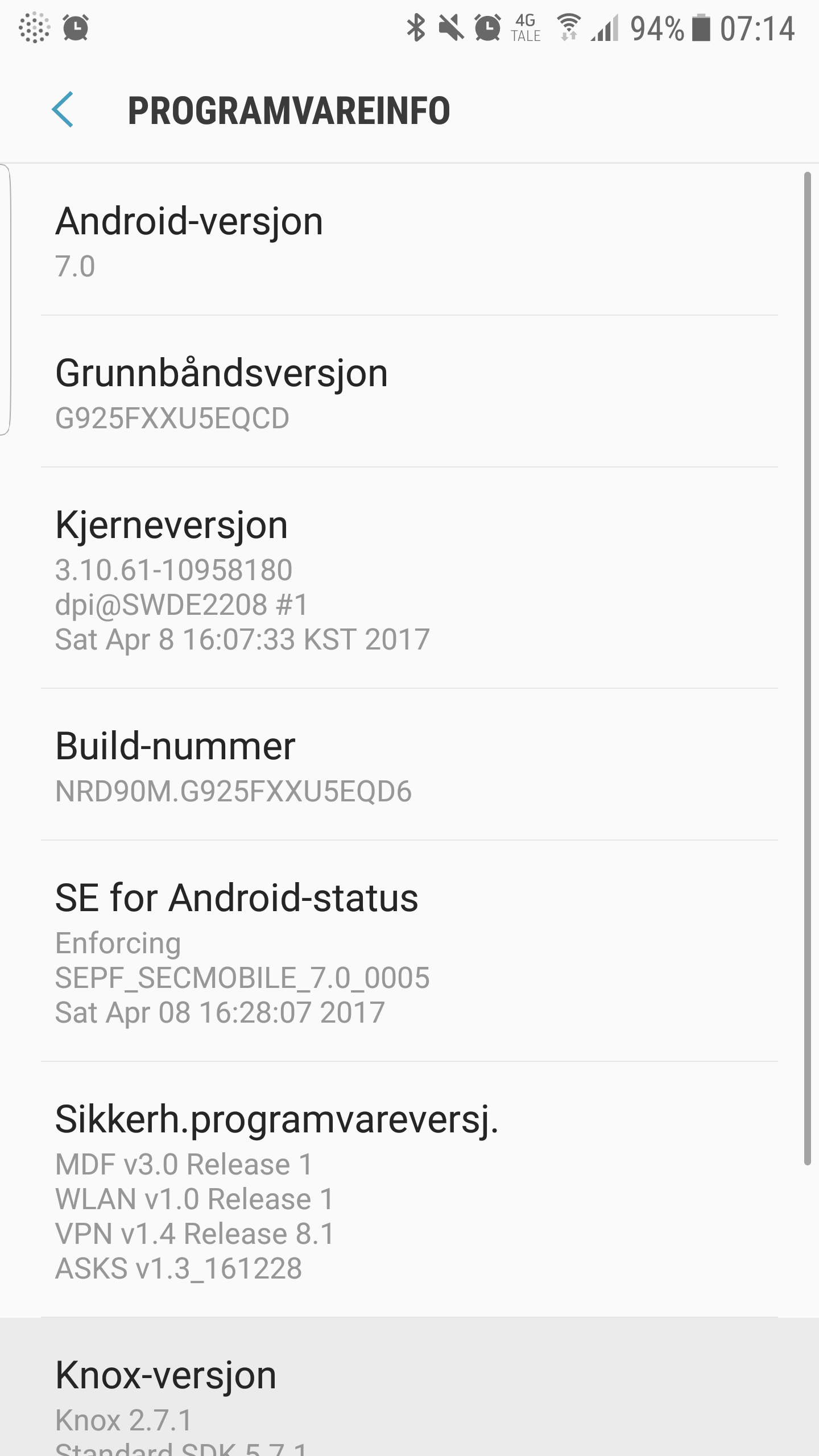Go back from Programvareinfo
The height and width of the screenshot is (1456, 819).
(x=63, y=110)
